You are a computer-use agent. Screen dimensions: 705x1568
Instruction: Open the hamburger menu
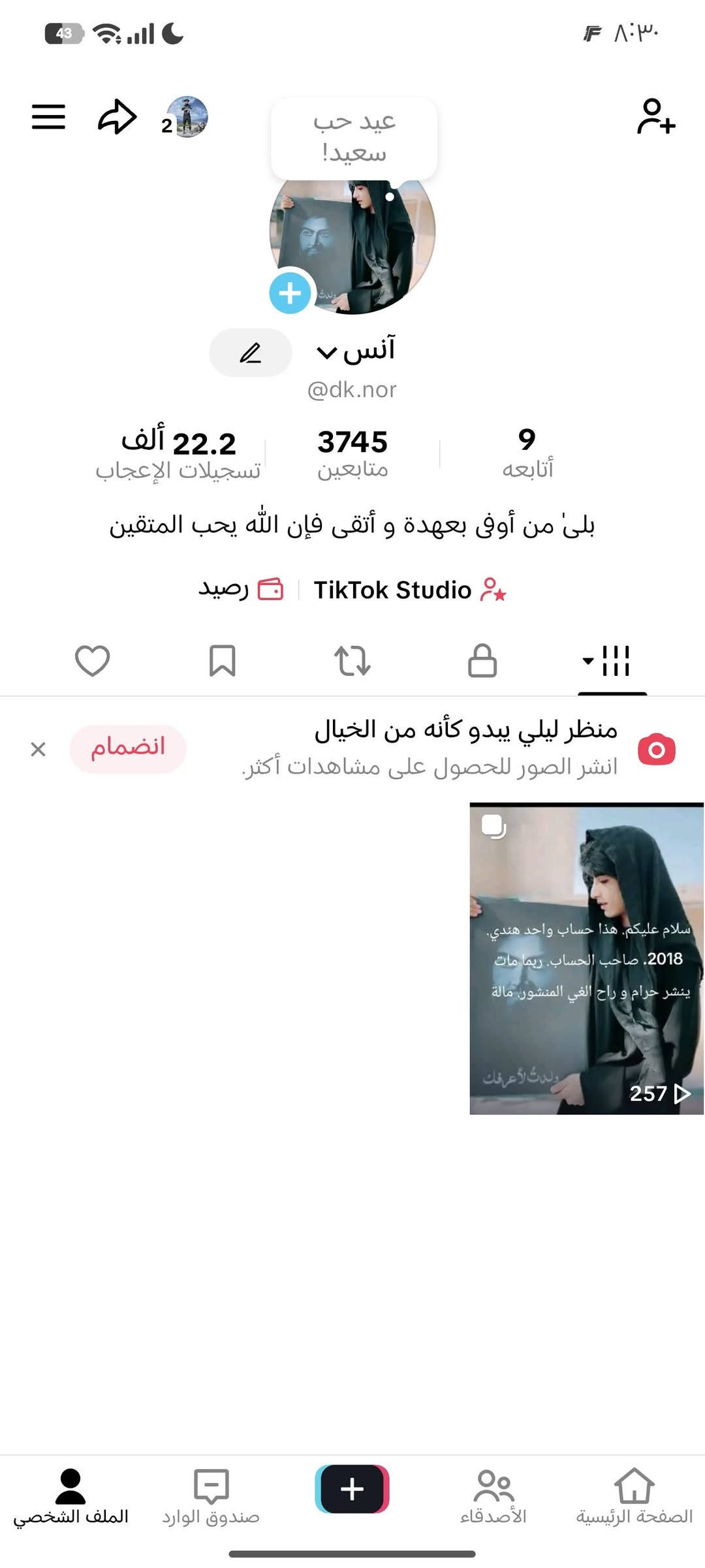point(48,117)
